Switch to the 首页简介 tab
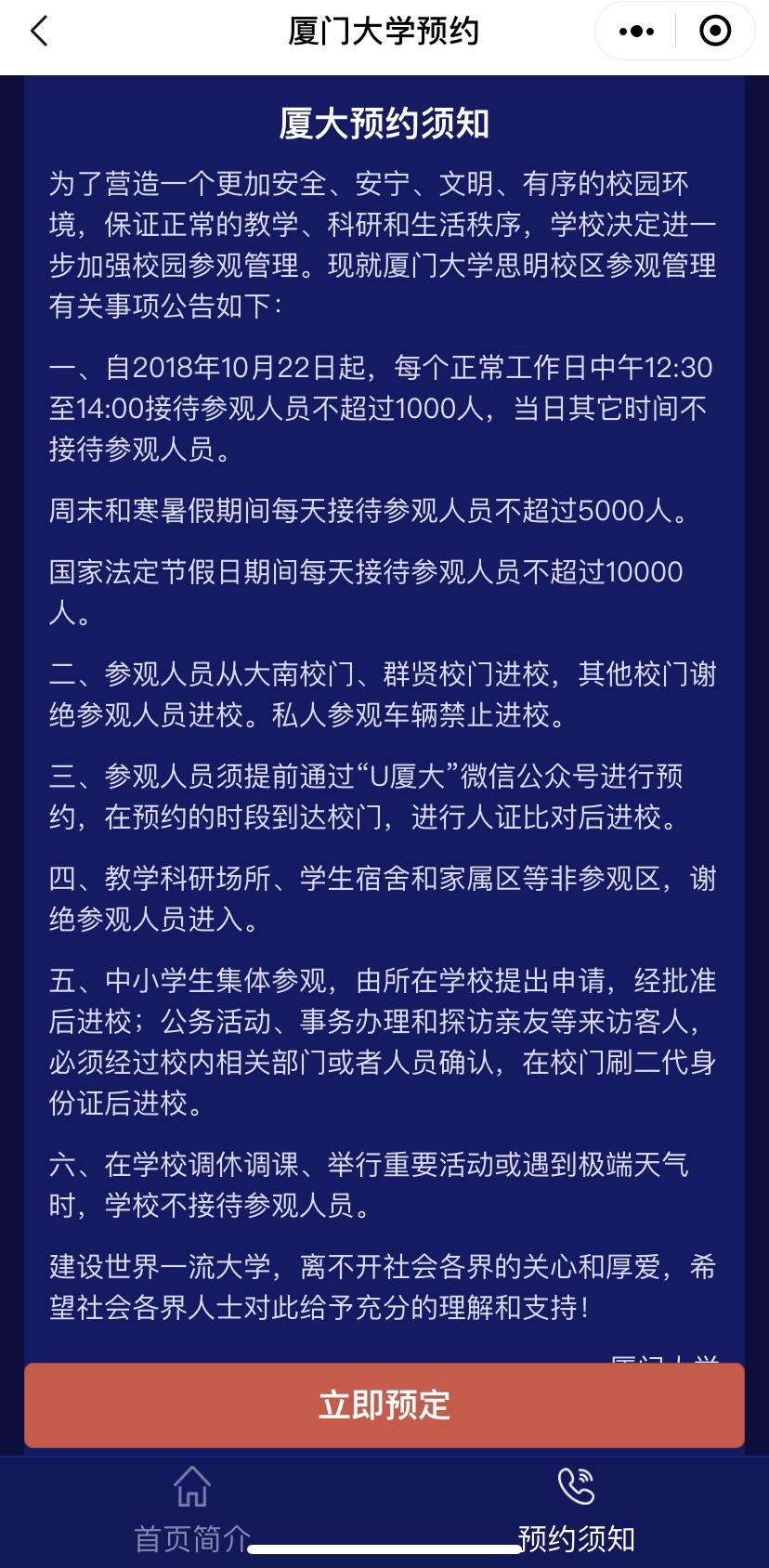 click(192, 1509)
